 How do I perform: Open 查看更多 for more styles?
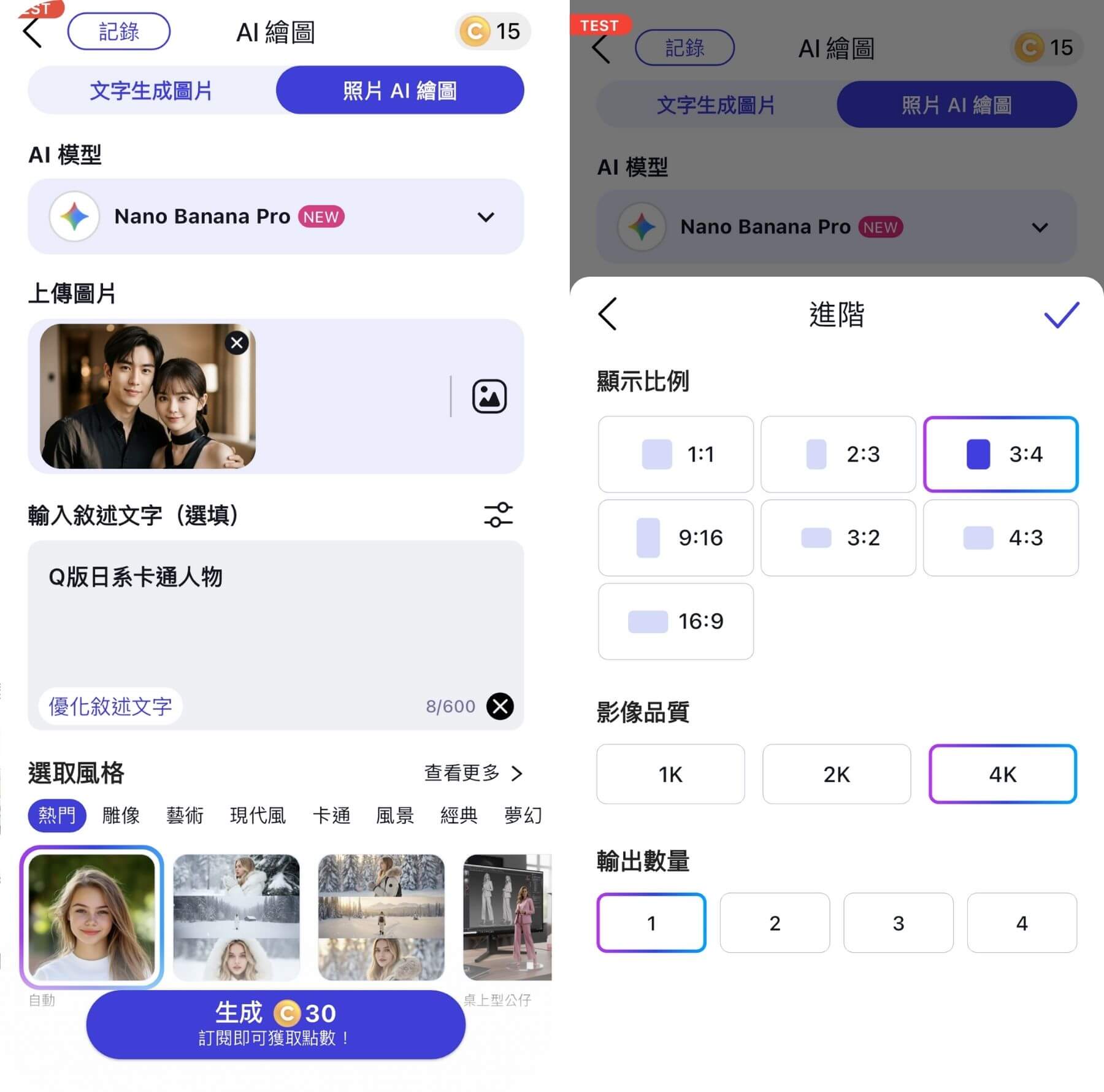click(473, 773)
